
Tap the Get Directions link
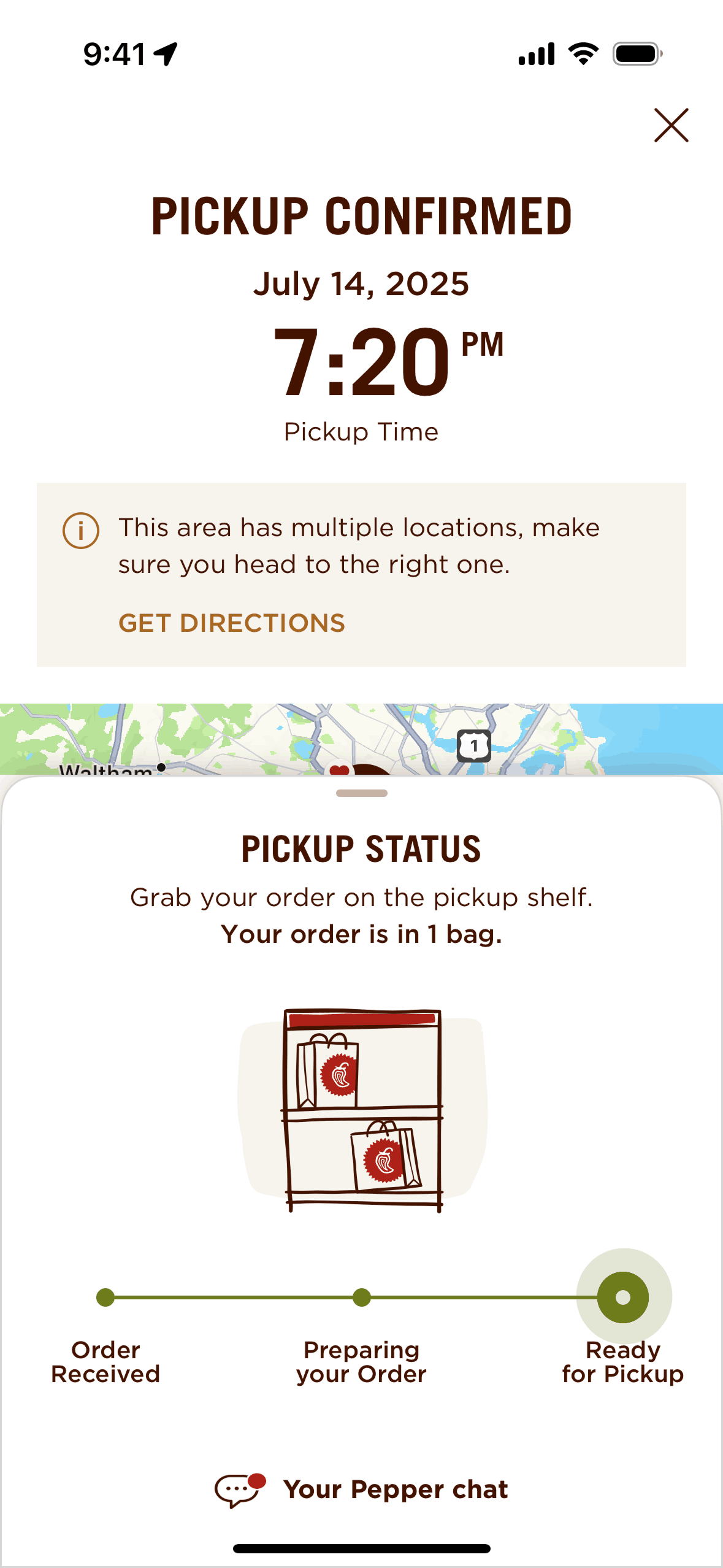point(231,623)
